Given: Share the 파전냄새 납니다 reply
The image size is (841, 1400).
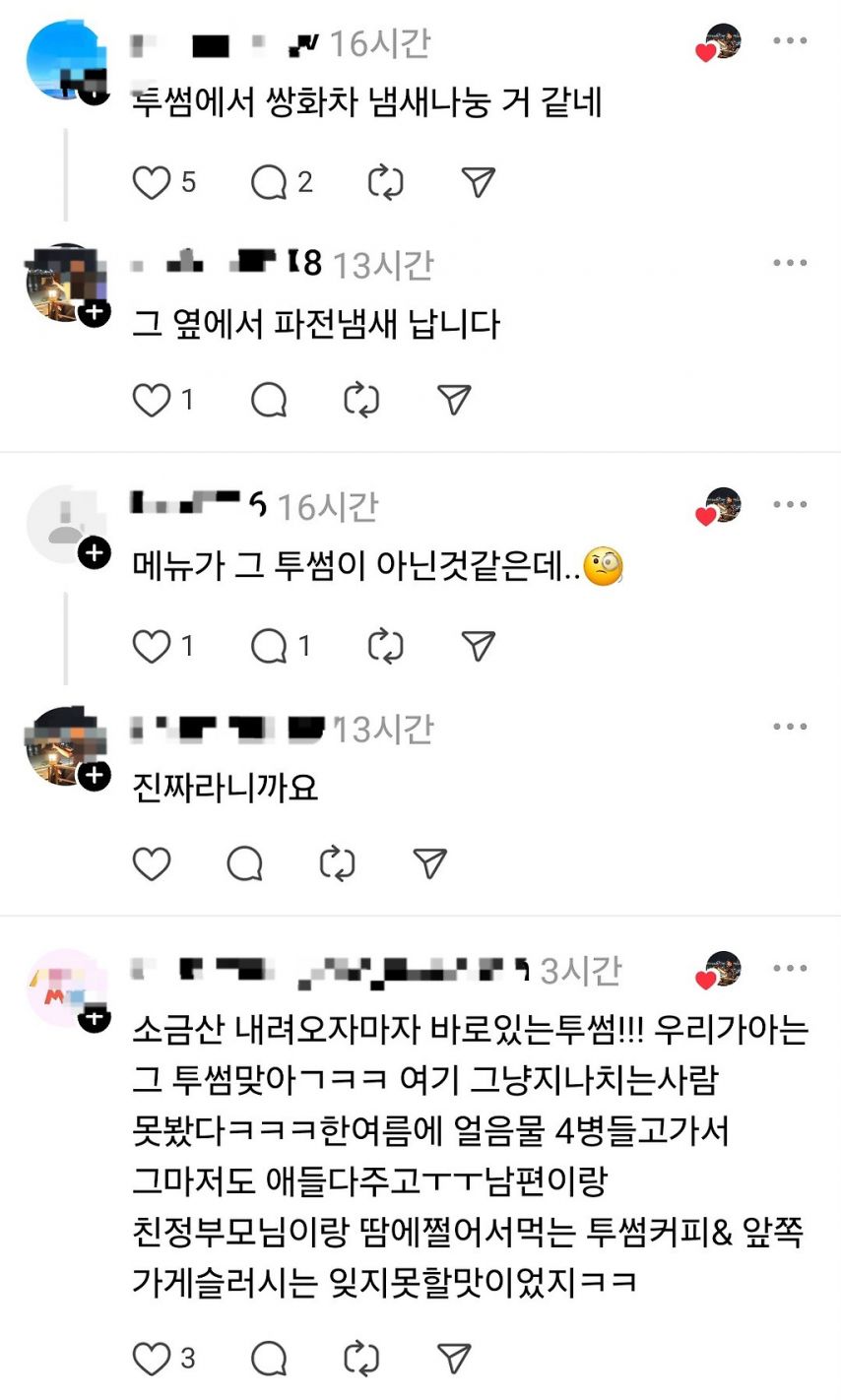Looking at the screenshot, I should coord(454,400).
